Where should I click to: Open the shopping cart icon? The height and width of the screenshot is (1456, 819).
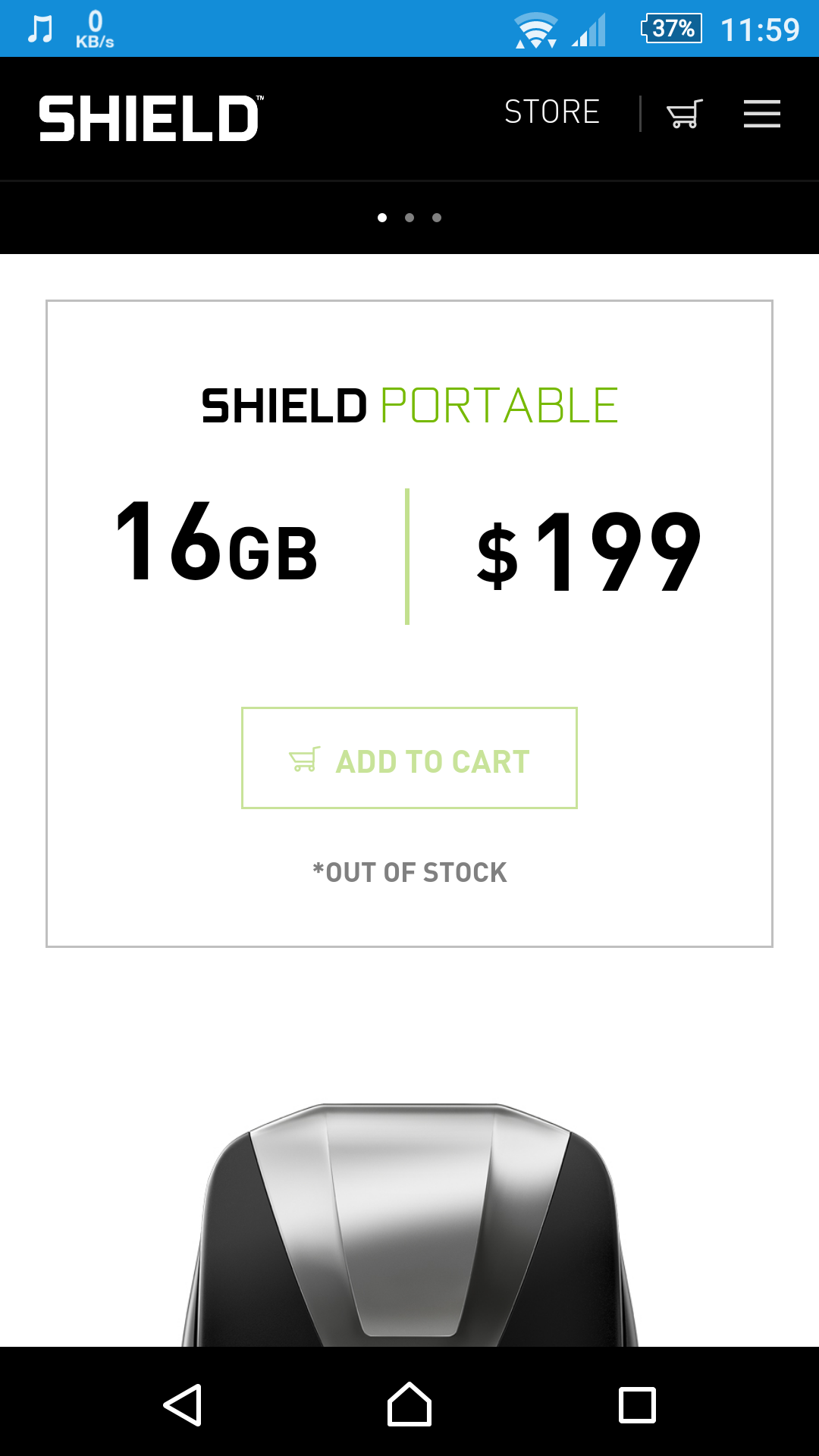pyautogui.click(x=685, y=114)
